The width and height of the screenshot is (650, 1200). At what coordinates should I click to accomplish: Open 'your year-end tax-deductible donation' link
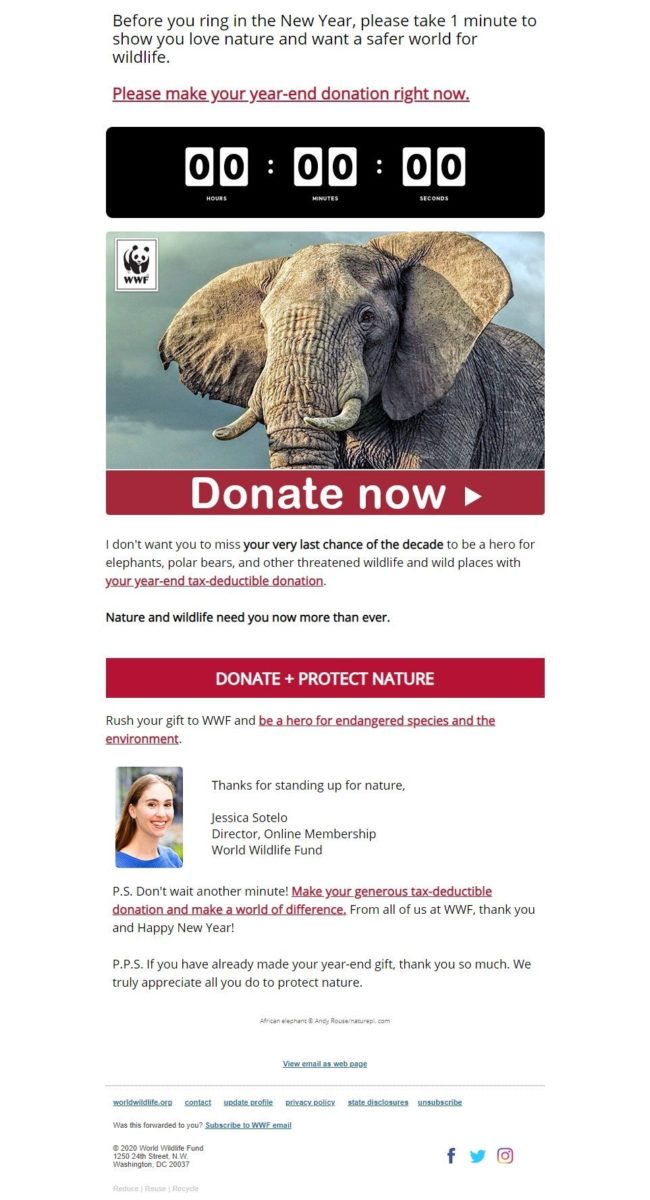(215, 581)
